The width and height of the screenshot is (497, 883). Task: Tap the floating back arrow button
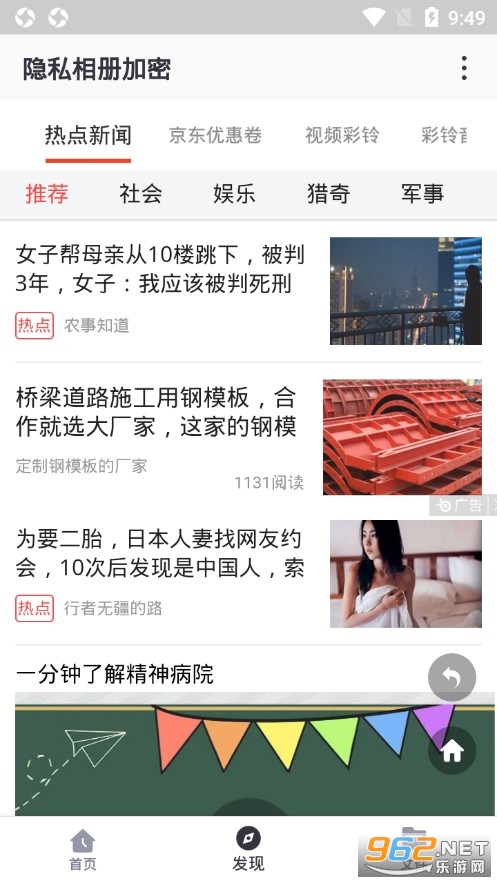coord(452,677)
